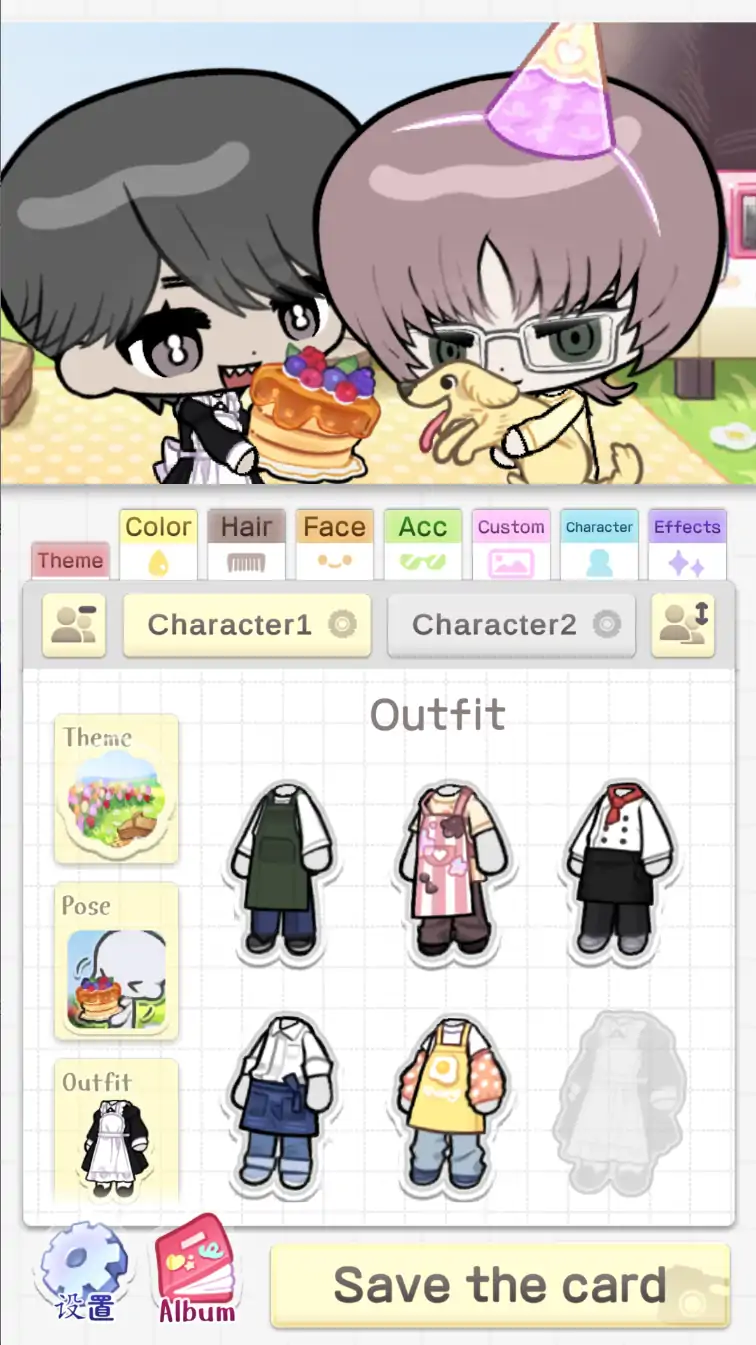Select Character2 for editing
The image size is (756, 1345).
click(511, 625)
